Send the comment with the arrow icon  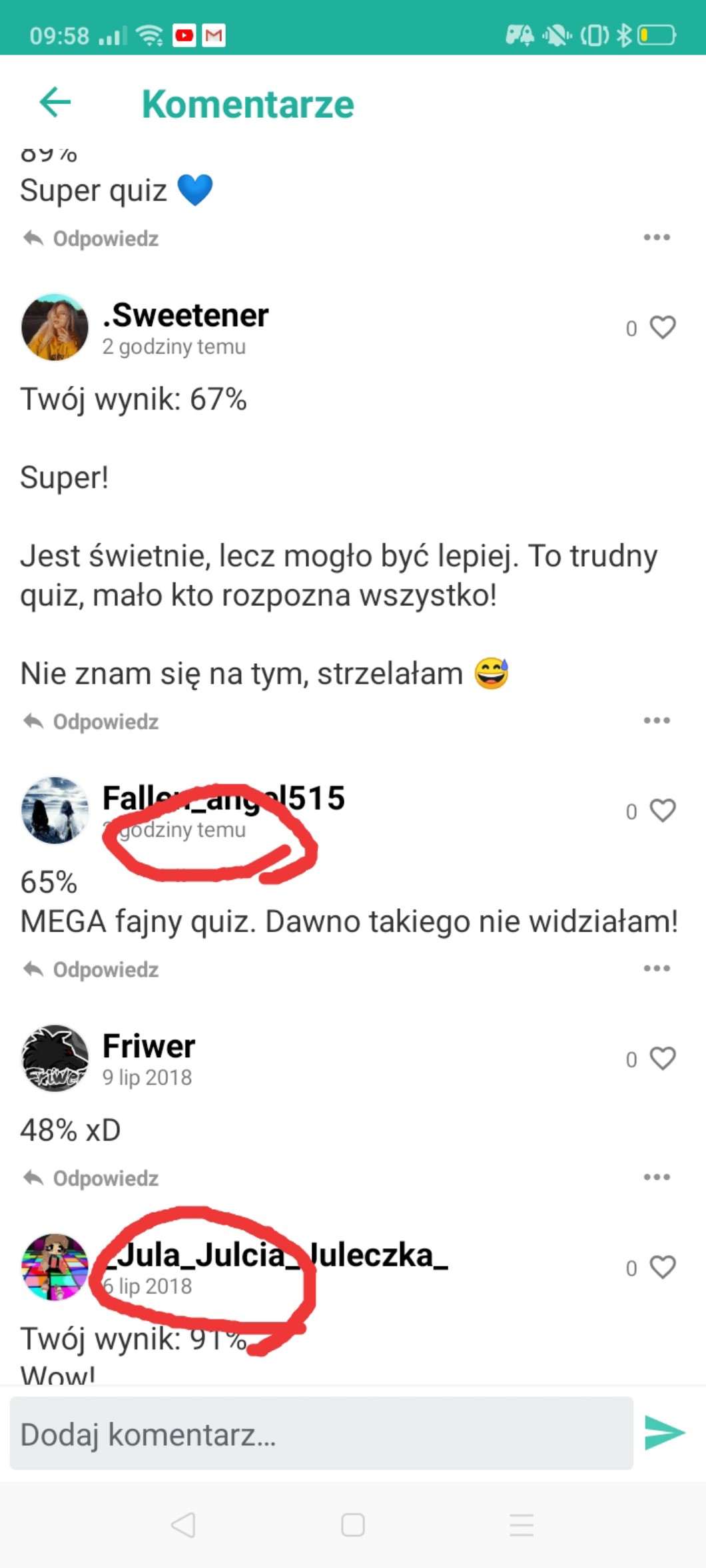point(664,1433)
